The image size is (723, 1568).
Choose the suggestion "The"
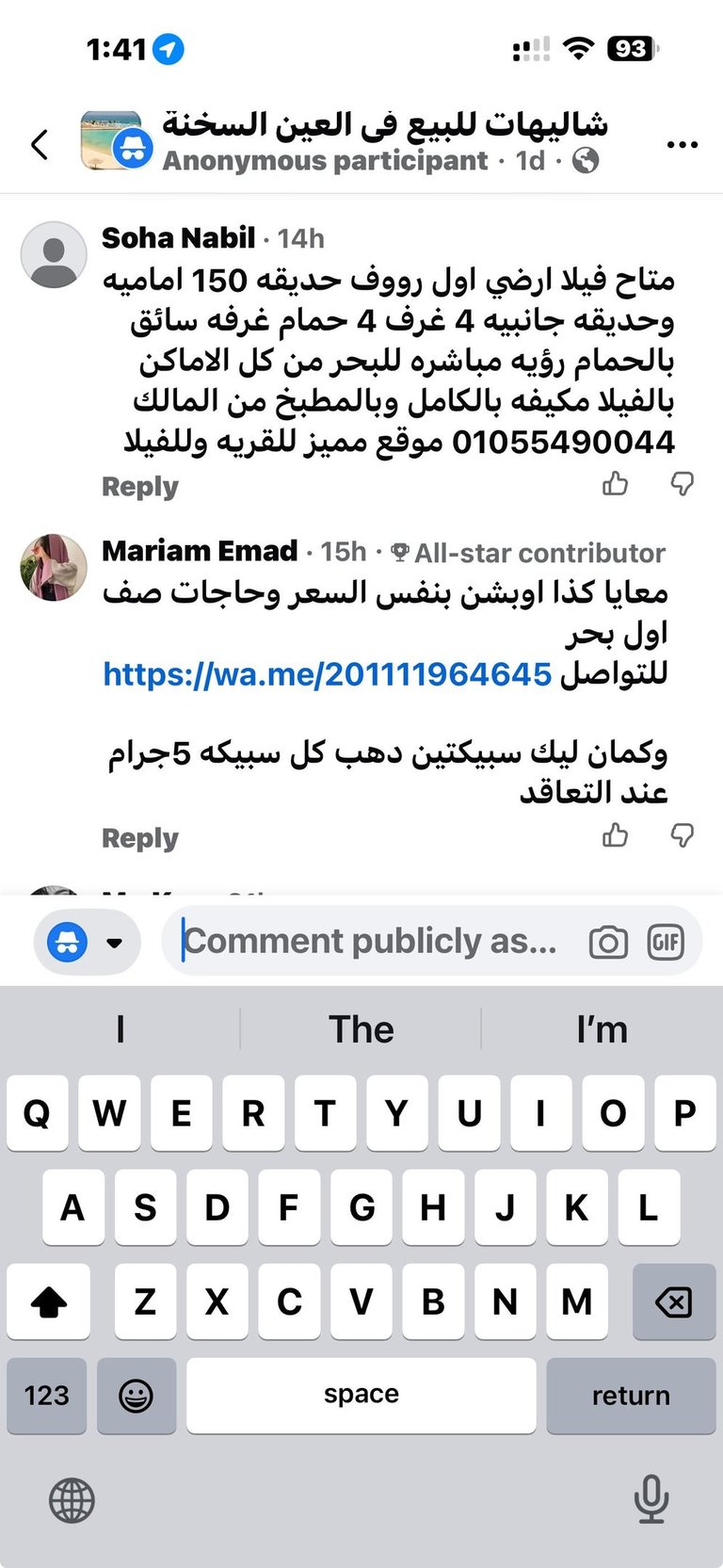[x=361, y=1029]
